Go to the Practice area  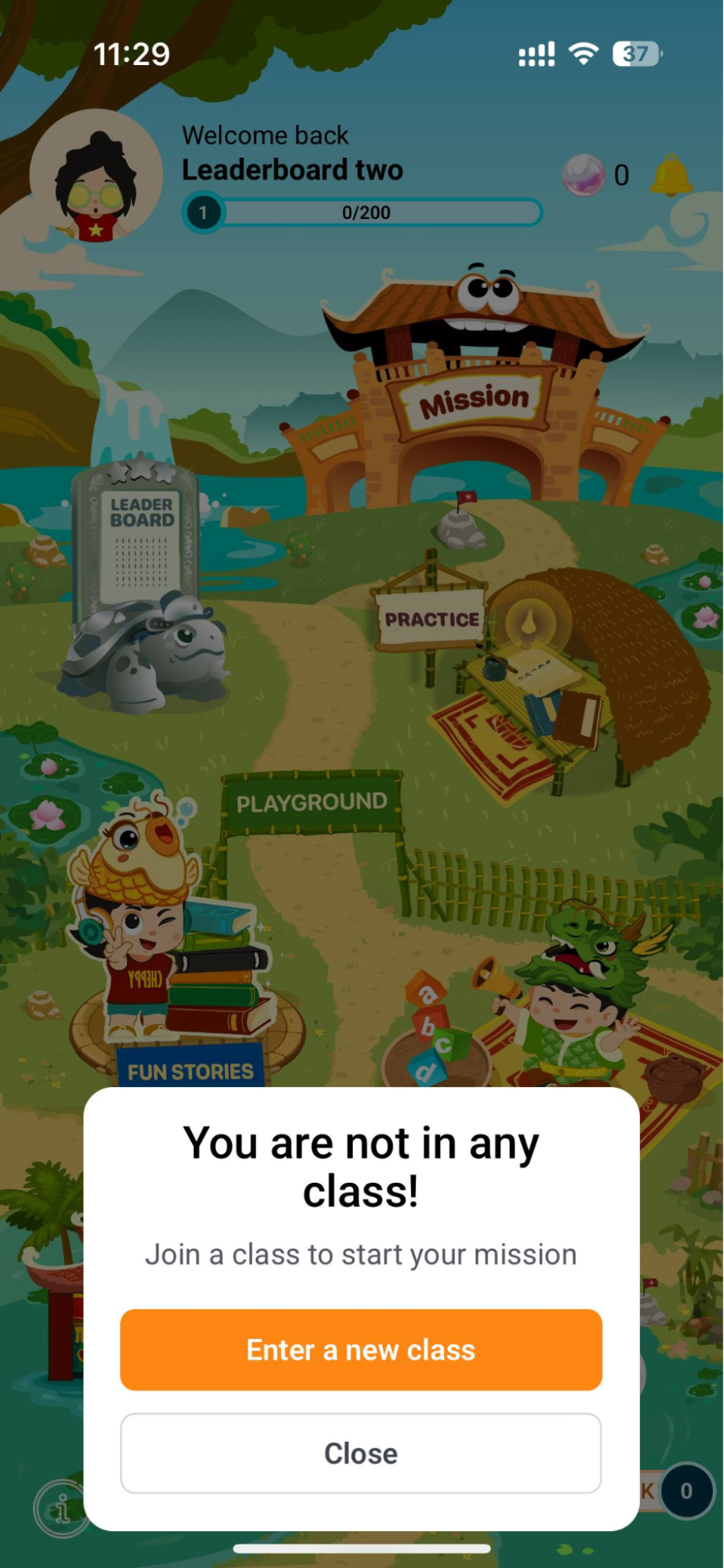pyautogui.click(x=431, y=620)
